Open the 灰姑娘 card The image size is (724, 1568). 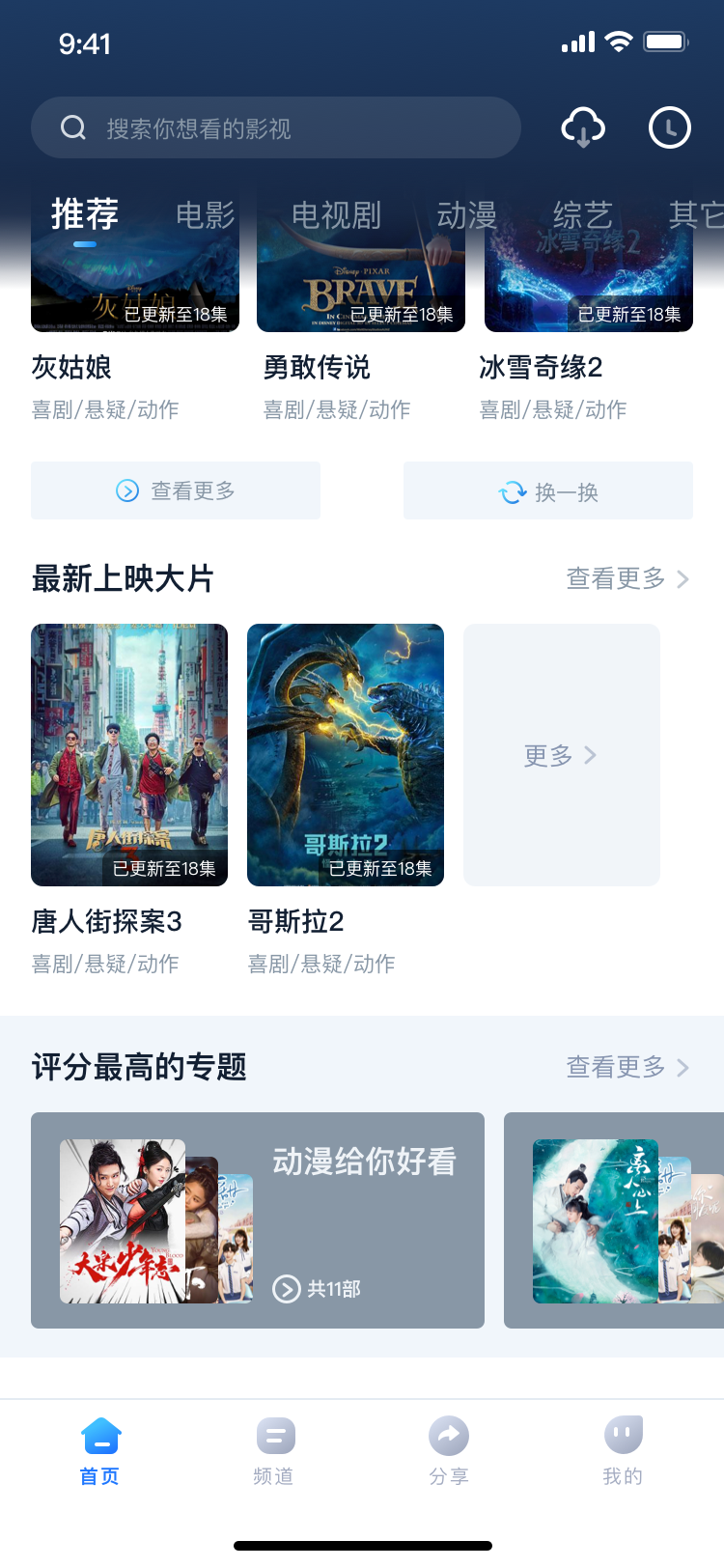(135, 299)
